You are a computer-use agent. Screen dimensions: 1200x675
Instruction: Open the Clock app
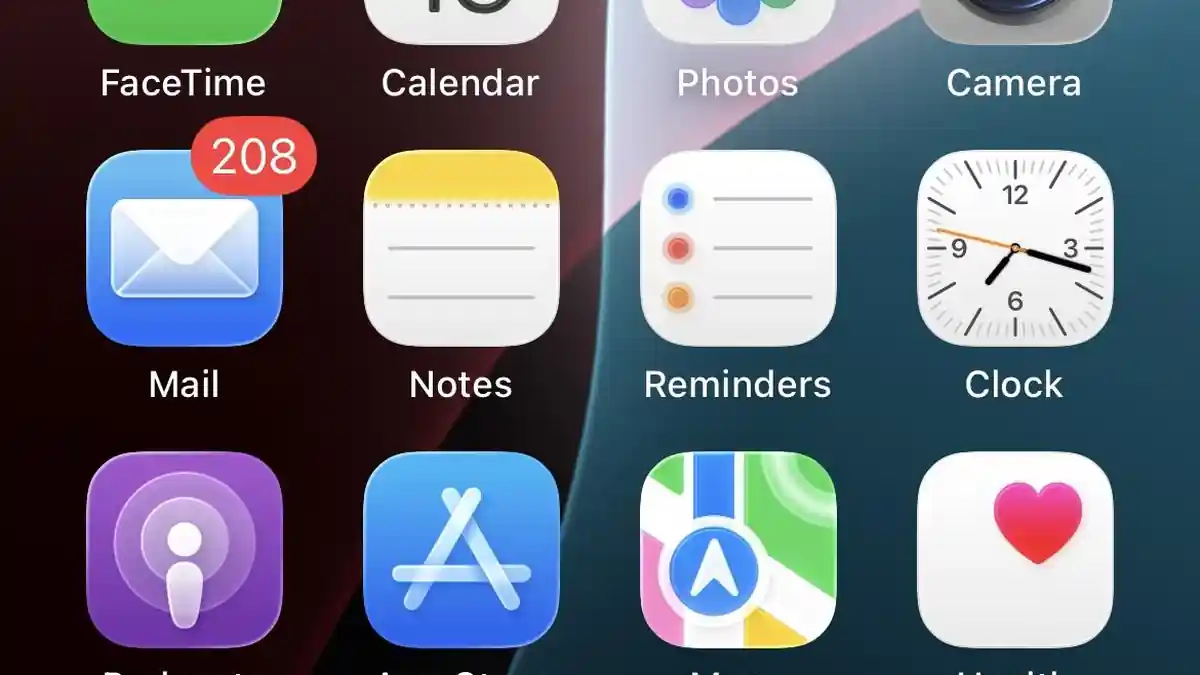[x=1014, y=248]
